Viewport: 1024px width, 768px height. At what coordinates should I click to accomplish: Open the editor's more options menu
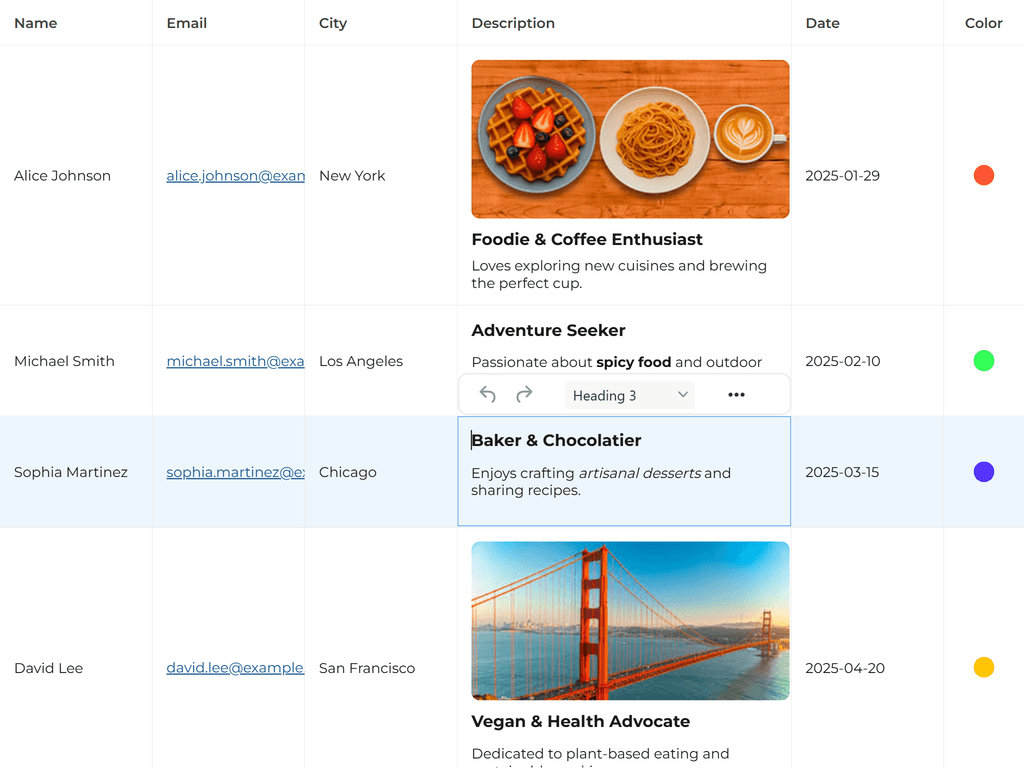tap(736, 395)
